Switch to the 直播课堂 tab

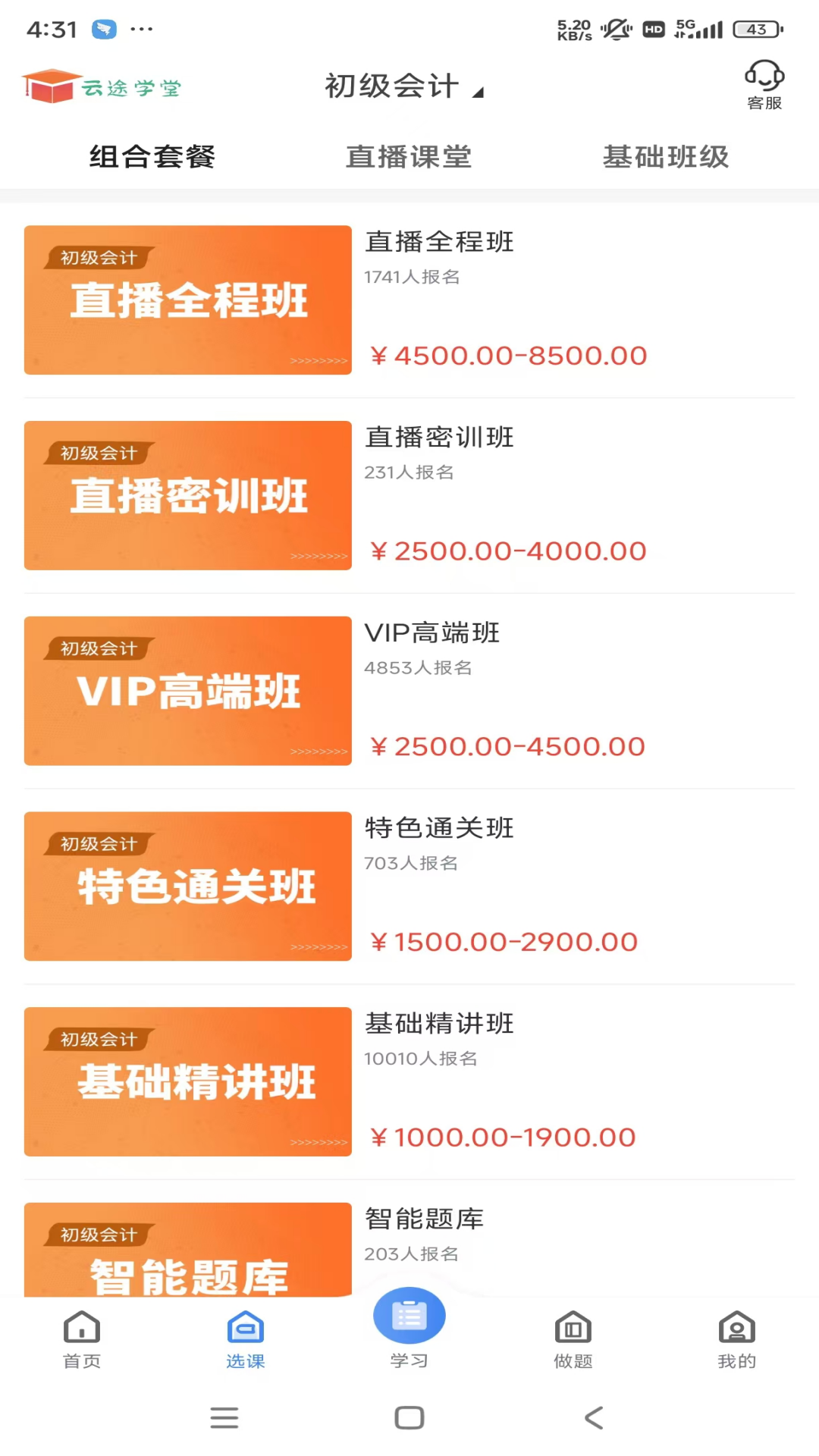(x=409, y=157)
